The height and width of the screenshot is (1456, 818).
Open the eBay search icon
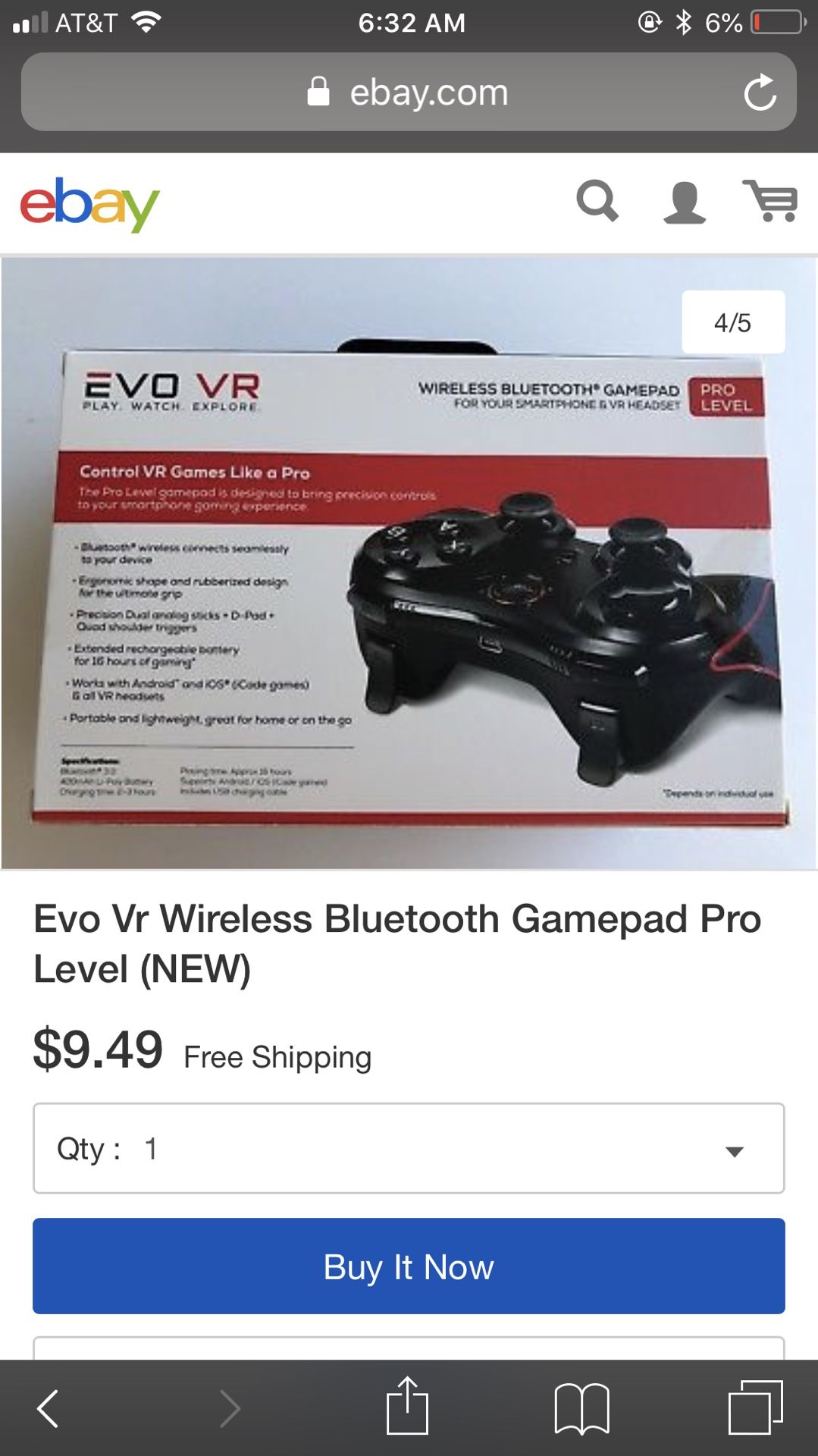[597, 201]
